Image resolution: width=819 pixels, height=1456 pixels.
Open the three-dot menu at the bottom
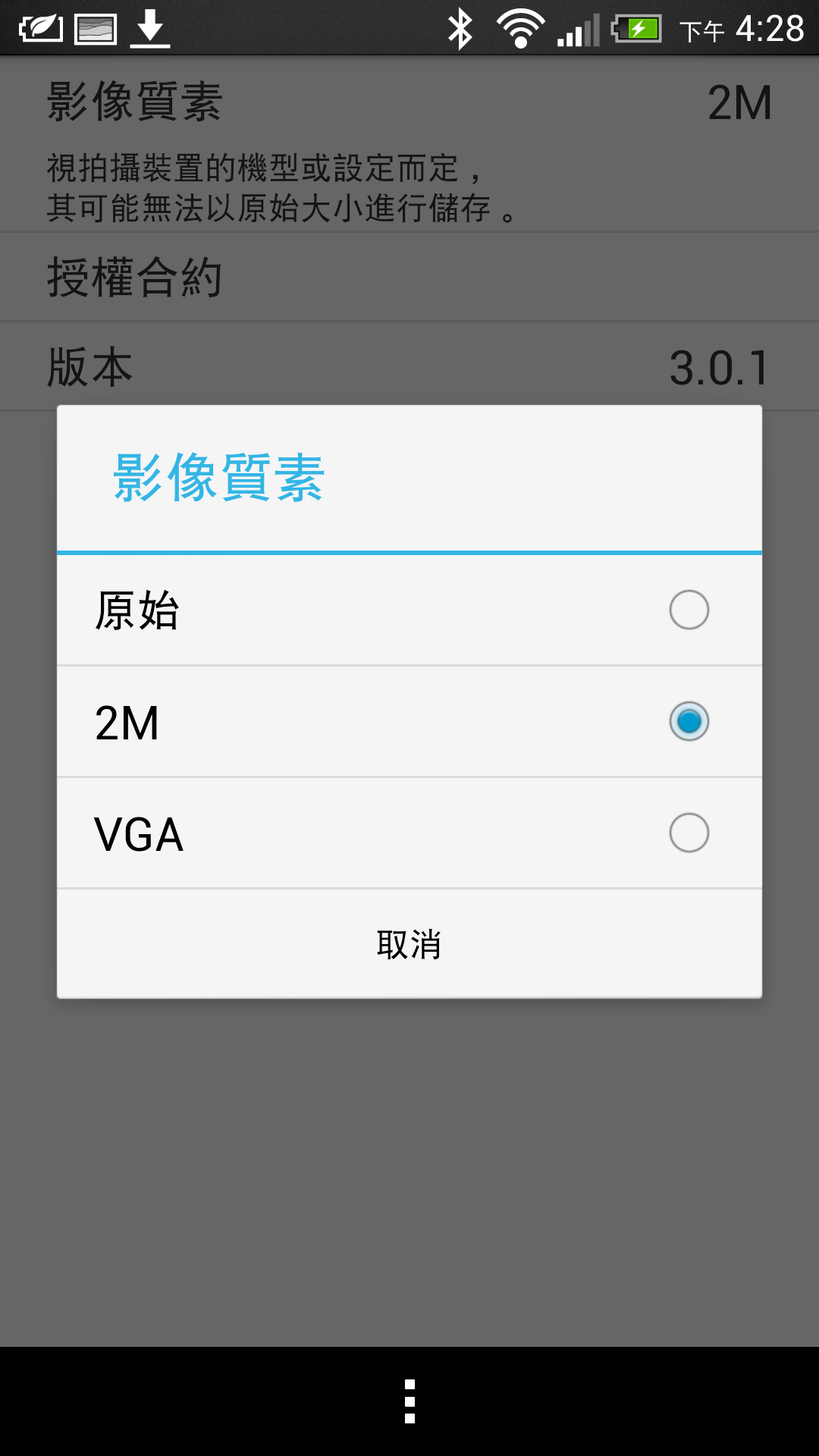409,1401
